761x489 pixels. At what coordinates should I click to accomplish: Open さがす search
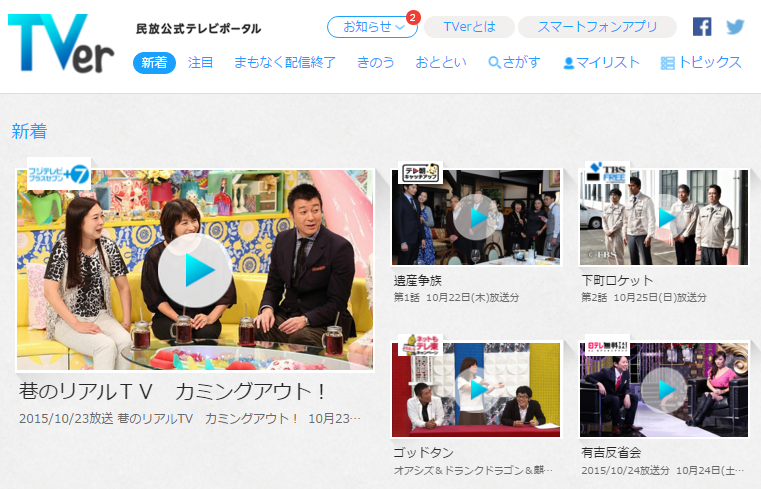click(515, 63)
